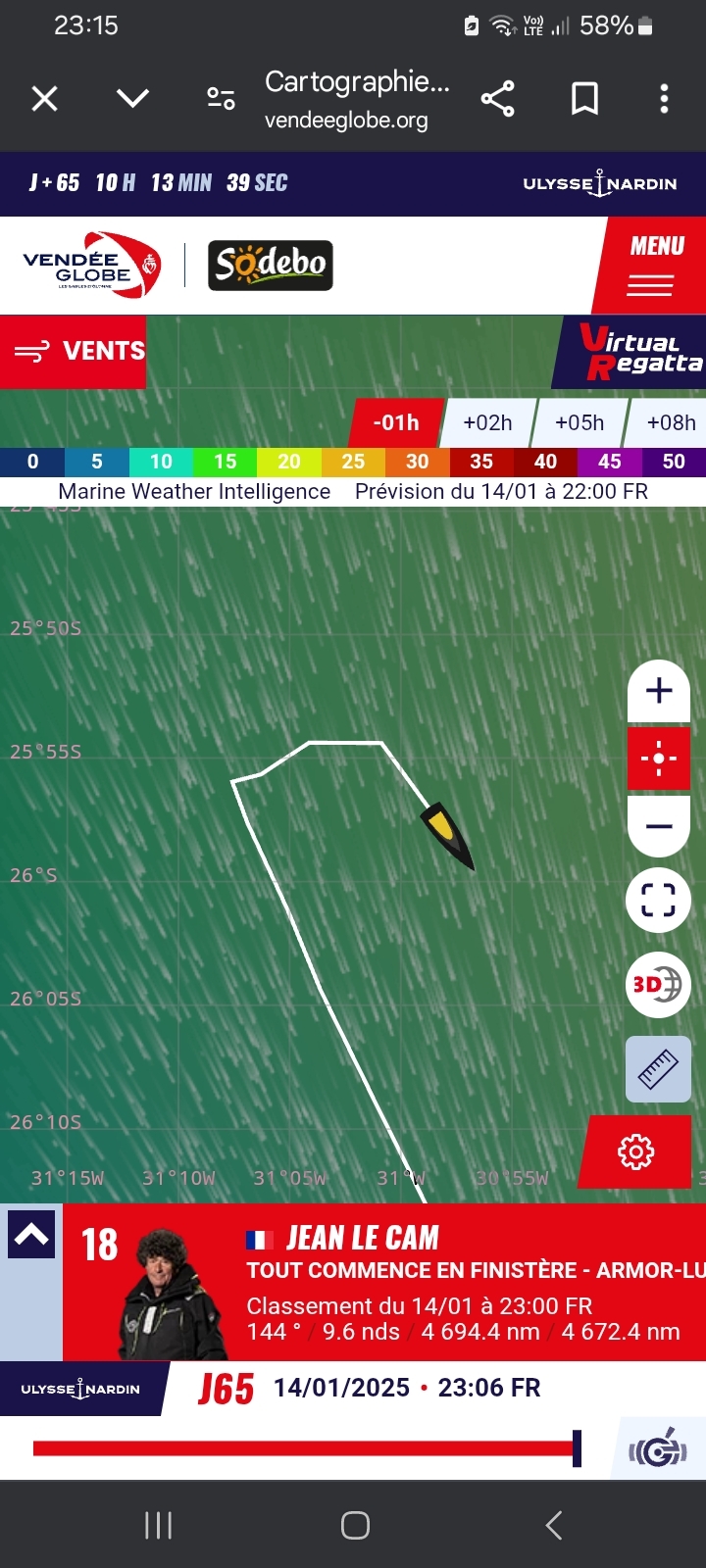Minimize the browser with the down chevron
The height and width of the screenshot is (1568, 706).
tap(132, 99)
